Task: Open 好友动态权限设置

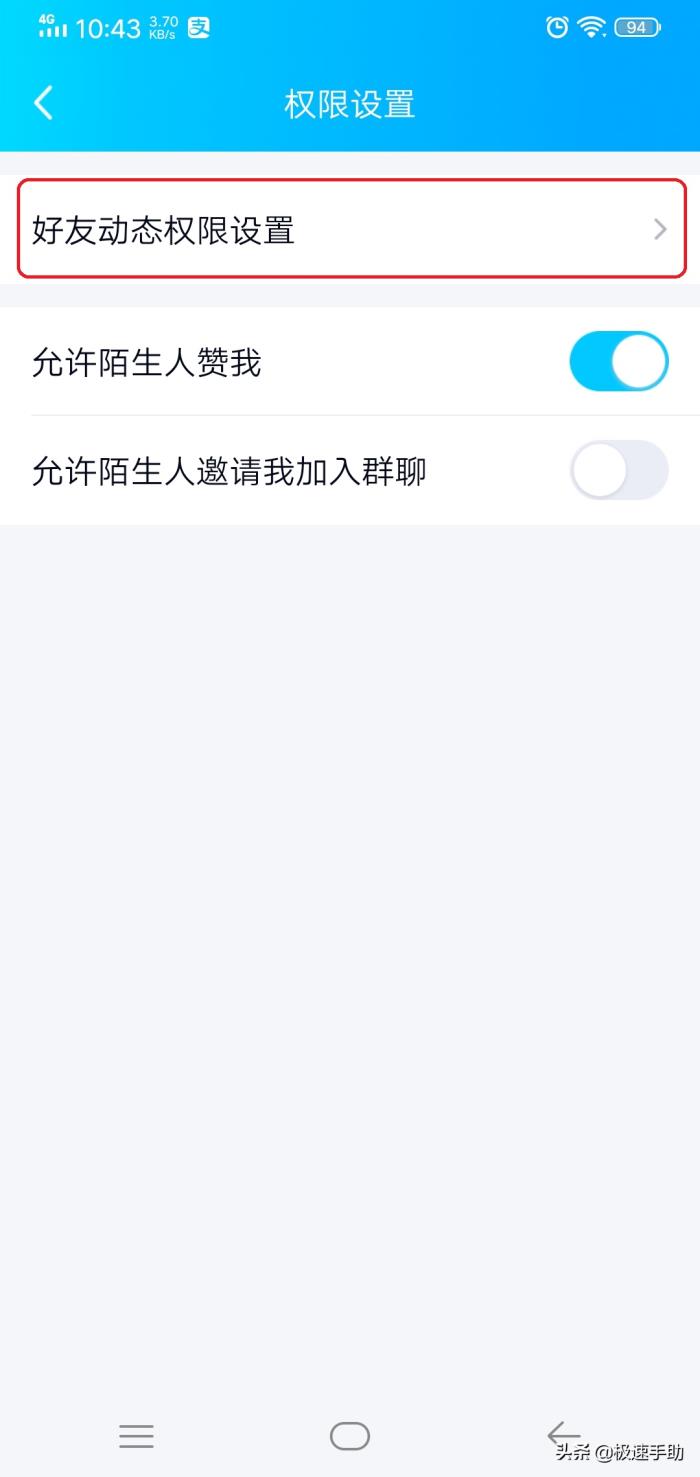Action: pyautogui.click(x=351, y=230)
